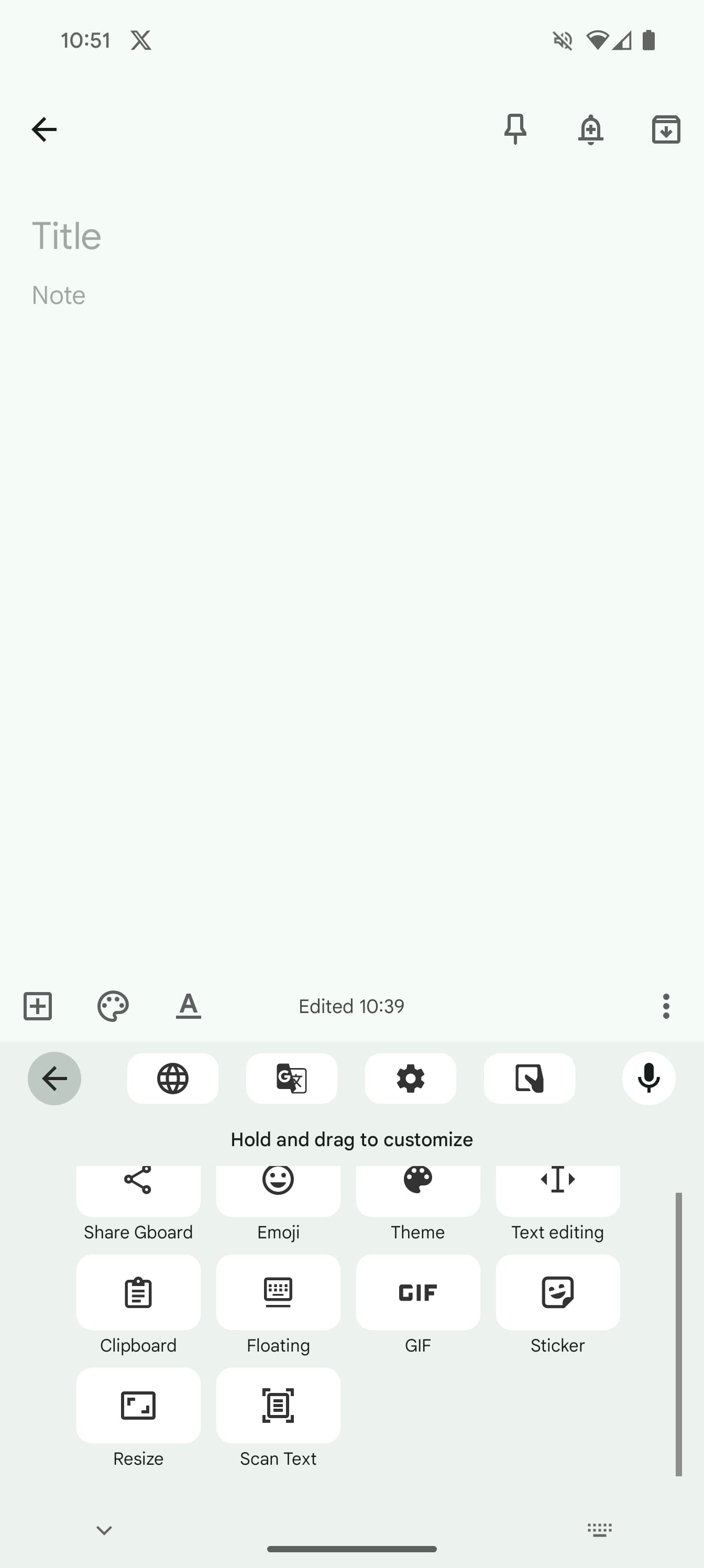Image resolution: width=704 pixels, height=1568 pixels.
Task: Open Google Translate in keyboard
Action: click(291, 1078)
